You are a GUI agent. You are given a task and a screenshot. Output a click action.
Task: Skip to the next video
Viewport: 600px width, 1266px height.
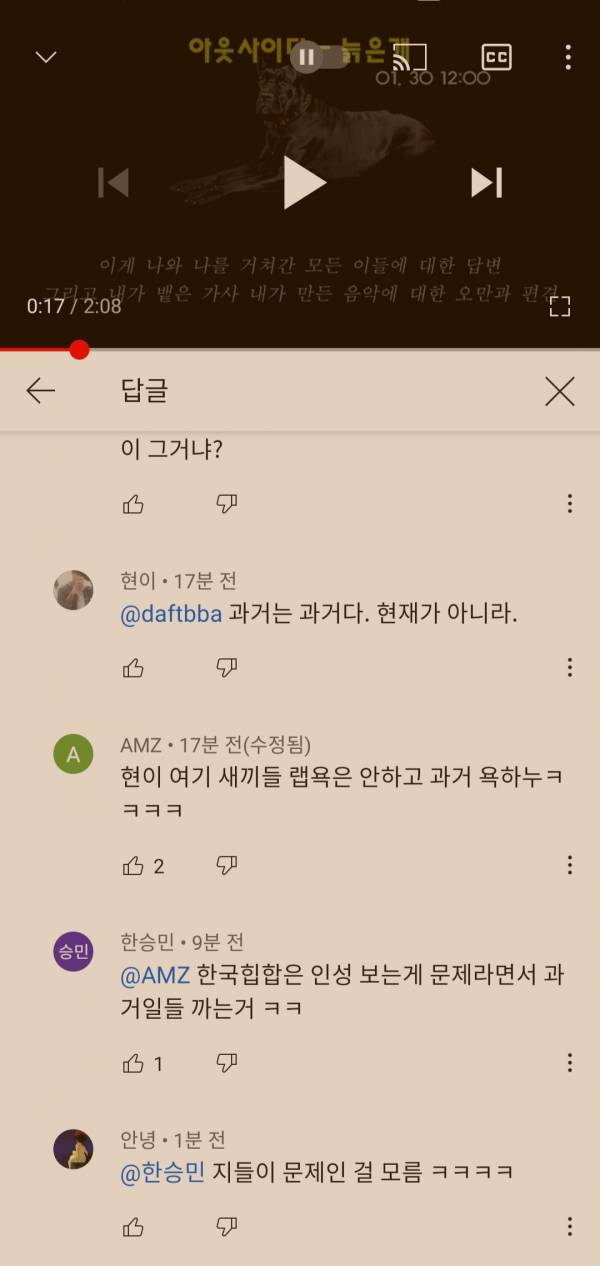coord(487,183)
